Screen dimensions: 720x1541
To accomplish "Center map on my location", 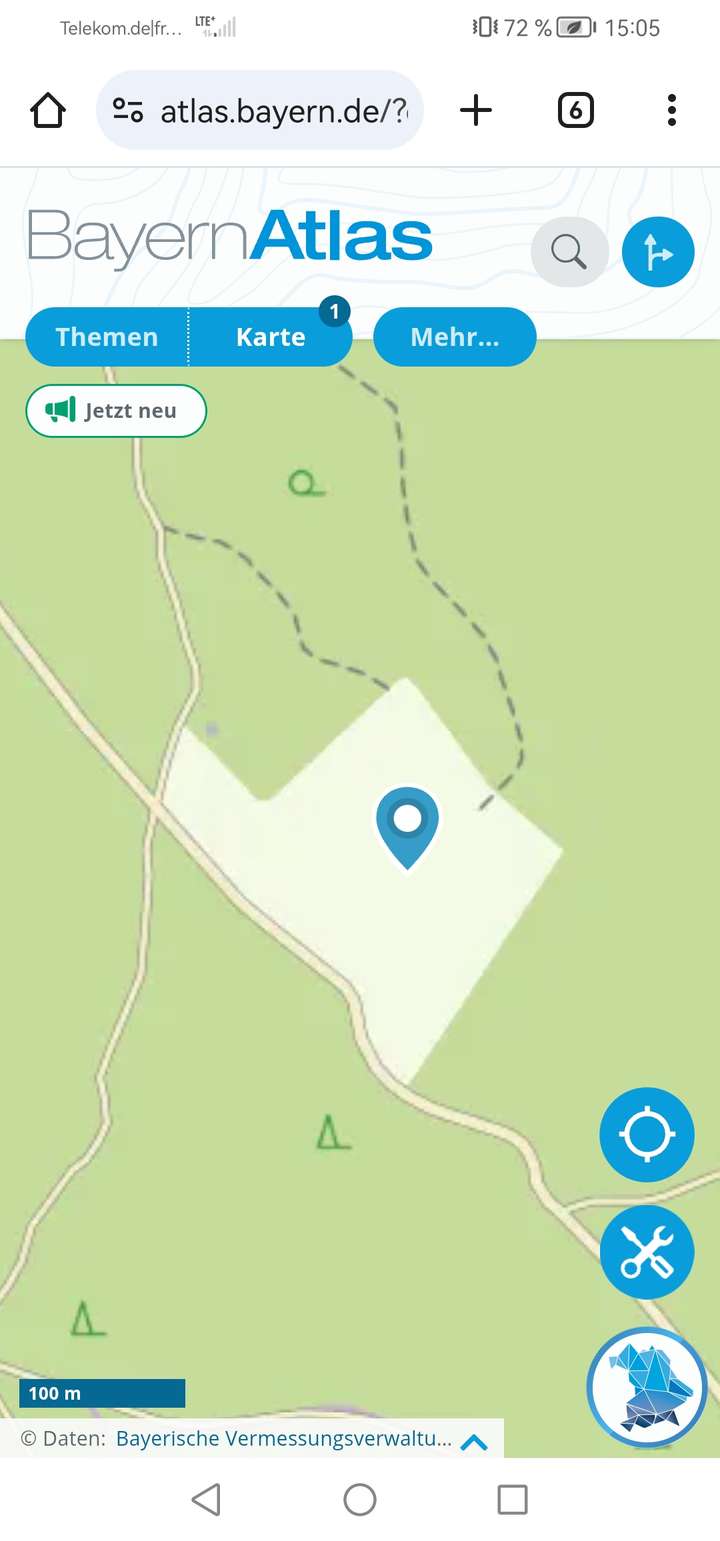I will (x=646, y=1135).
